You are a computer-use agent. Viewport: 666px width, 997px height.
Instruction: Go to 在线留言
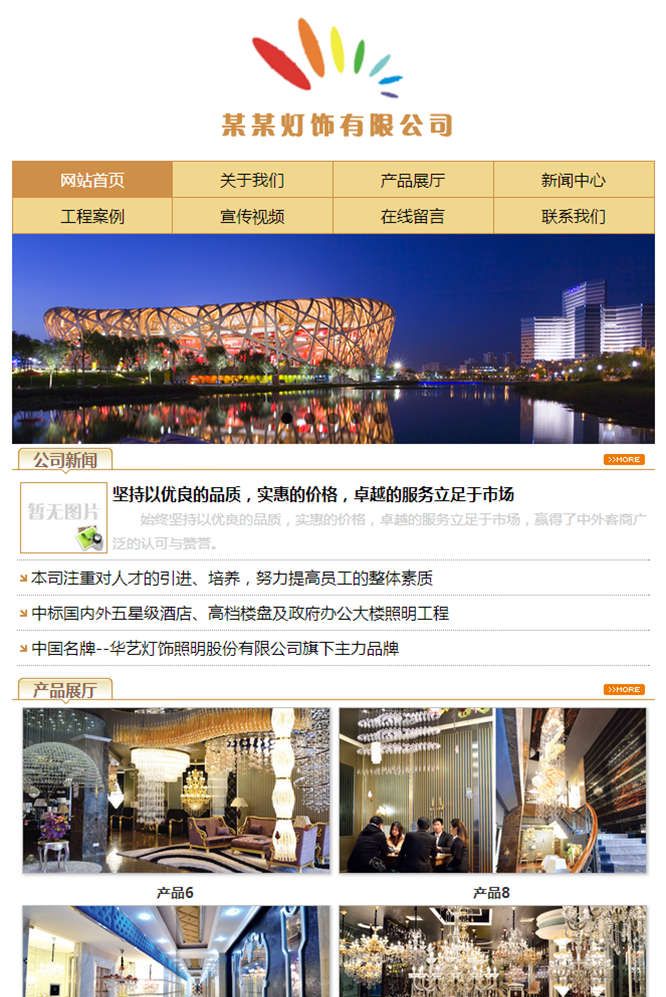point(412,216)
